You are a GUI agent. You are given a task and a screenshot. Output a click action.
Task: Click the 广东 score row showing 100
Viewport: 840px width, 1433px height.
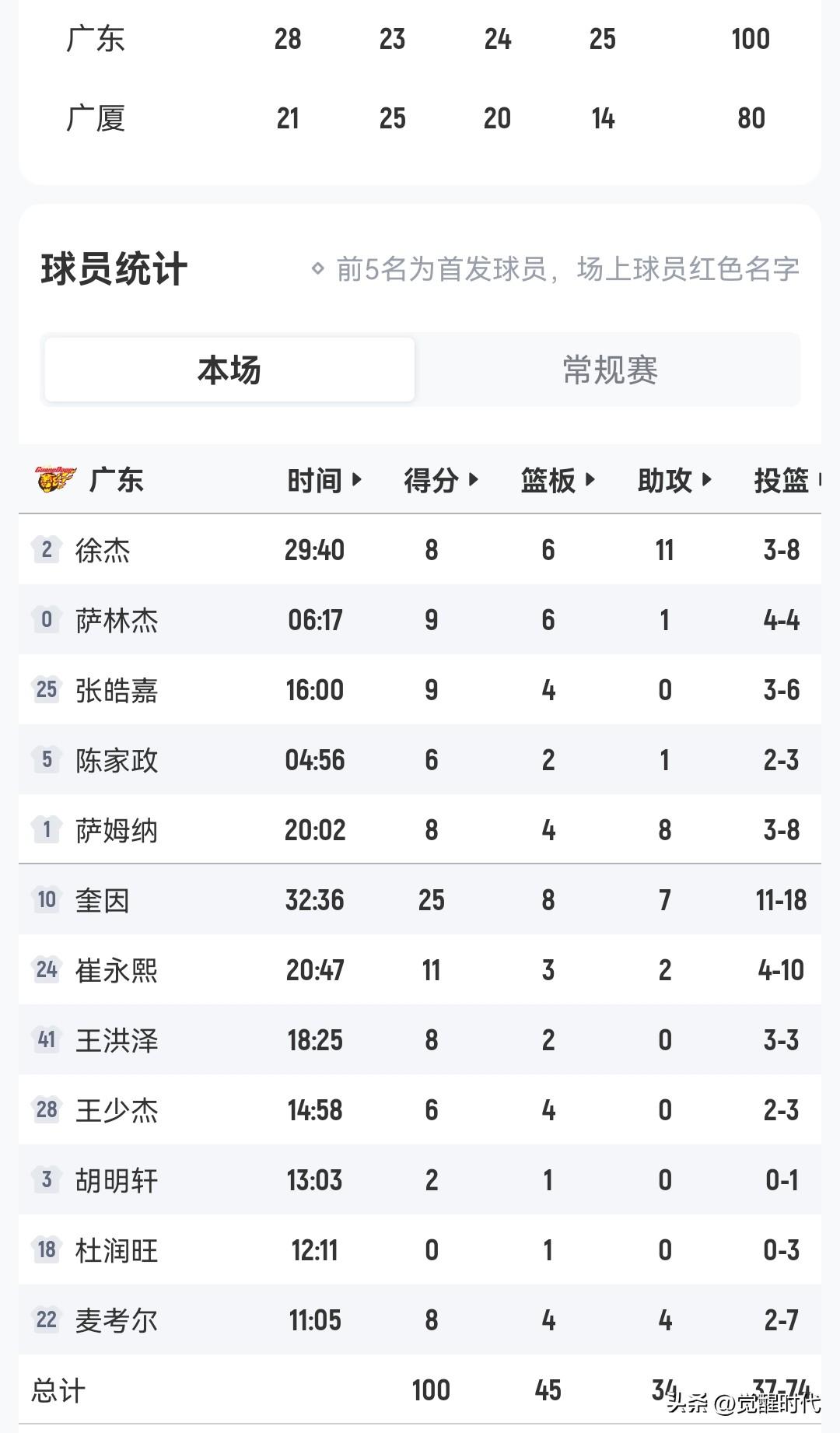click(x=420, y=39)
